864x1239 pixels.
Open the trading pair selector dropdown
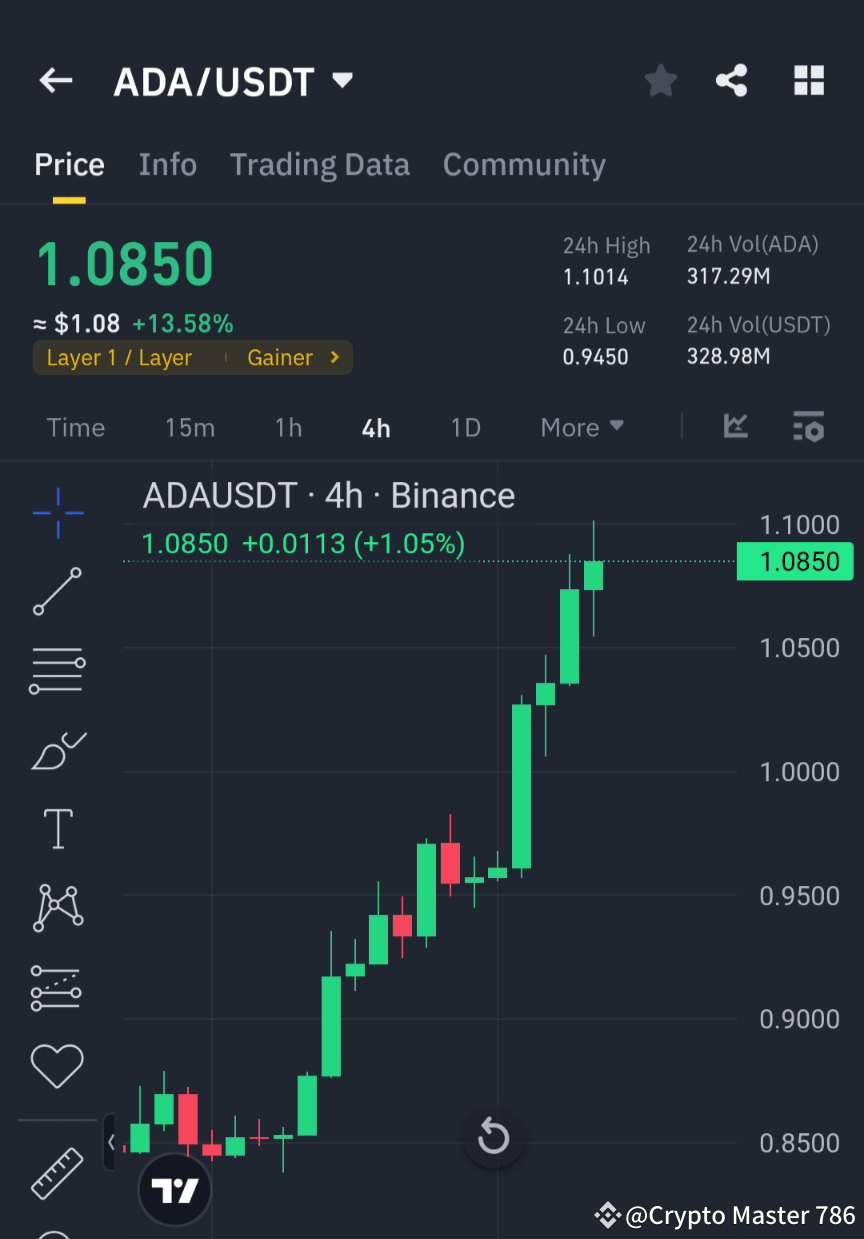[x=341, y=80]
